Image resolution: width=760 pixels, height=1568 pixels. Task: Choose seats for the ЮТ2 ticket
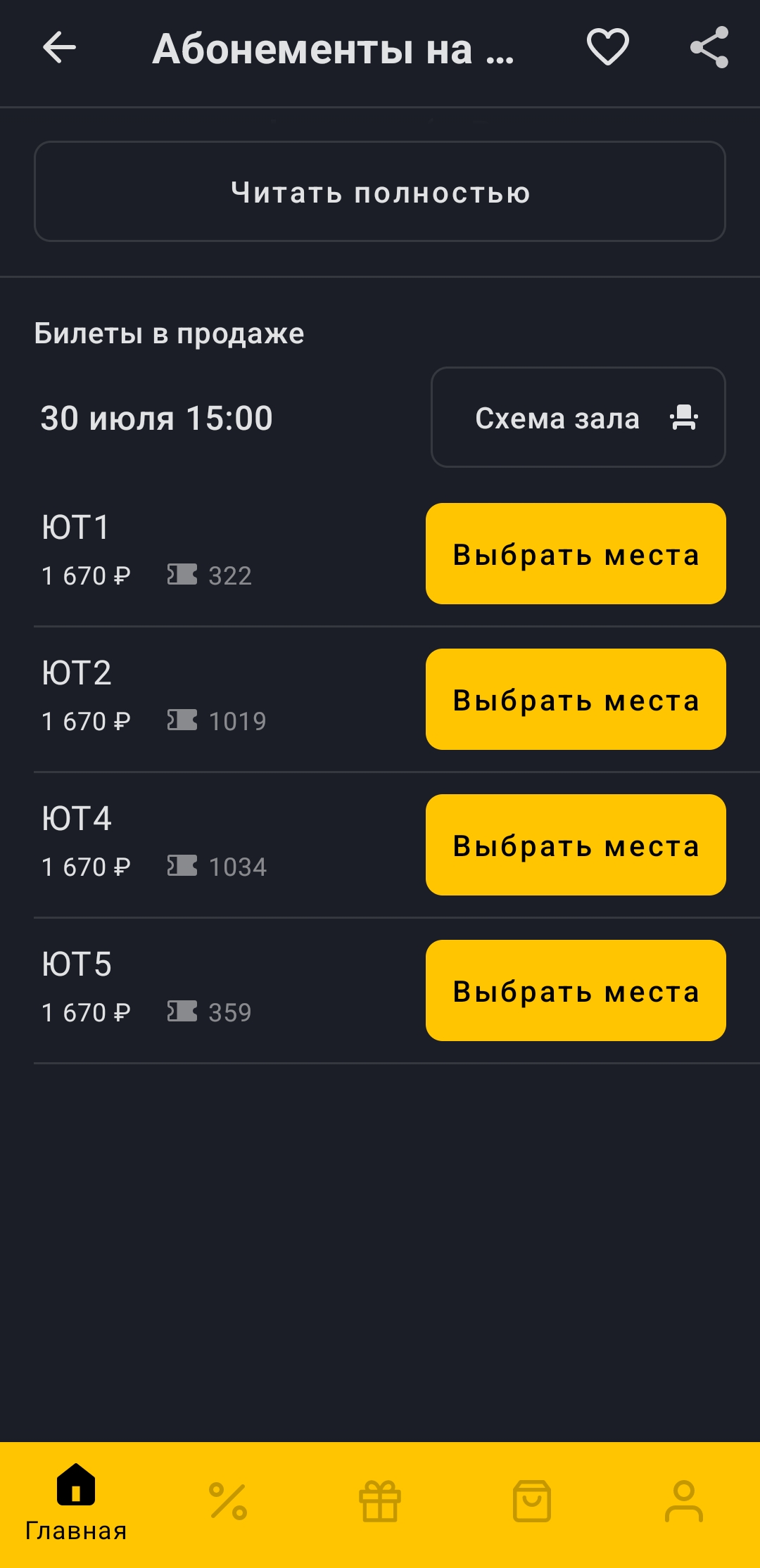[x=576, y=699]
